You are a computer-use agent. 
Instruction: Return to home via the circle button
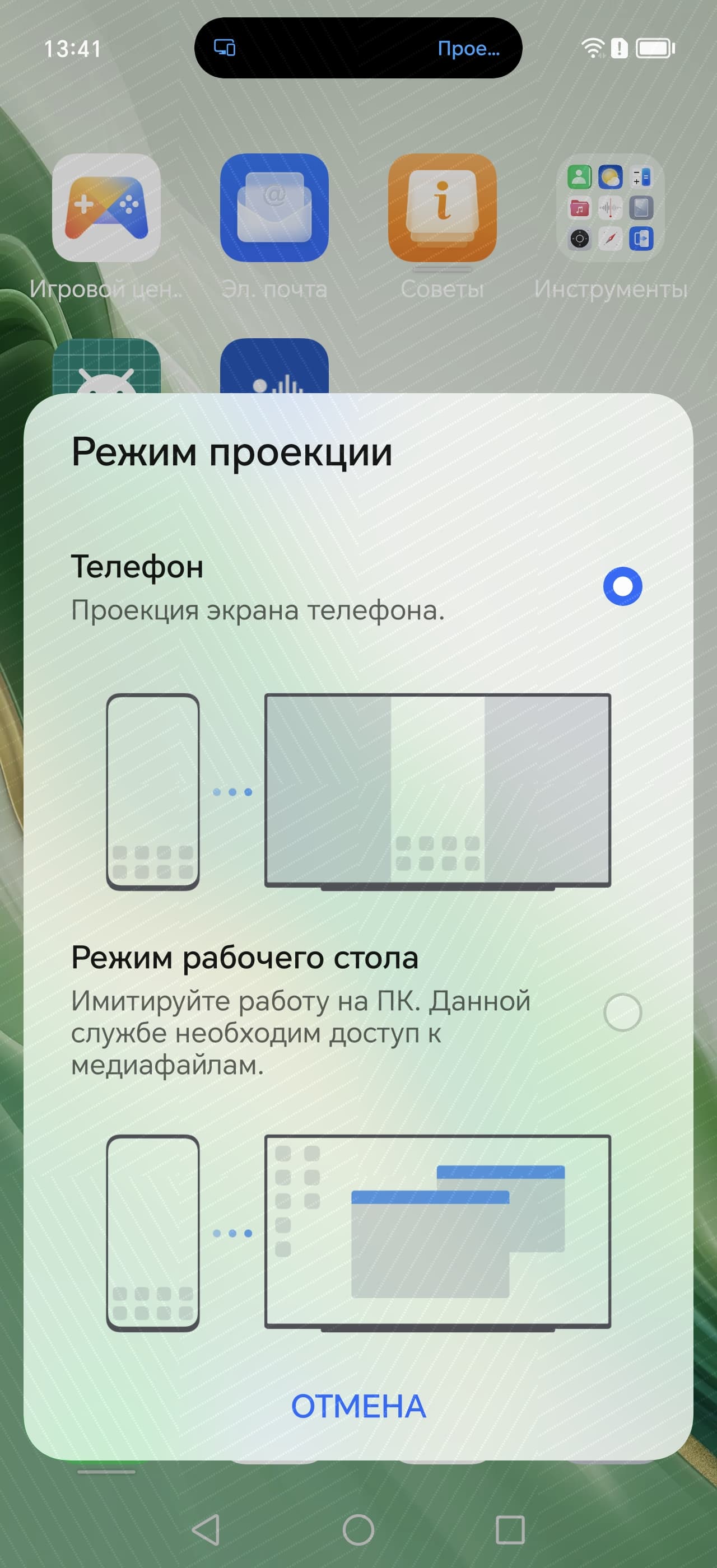[x=358, y=1530]
